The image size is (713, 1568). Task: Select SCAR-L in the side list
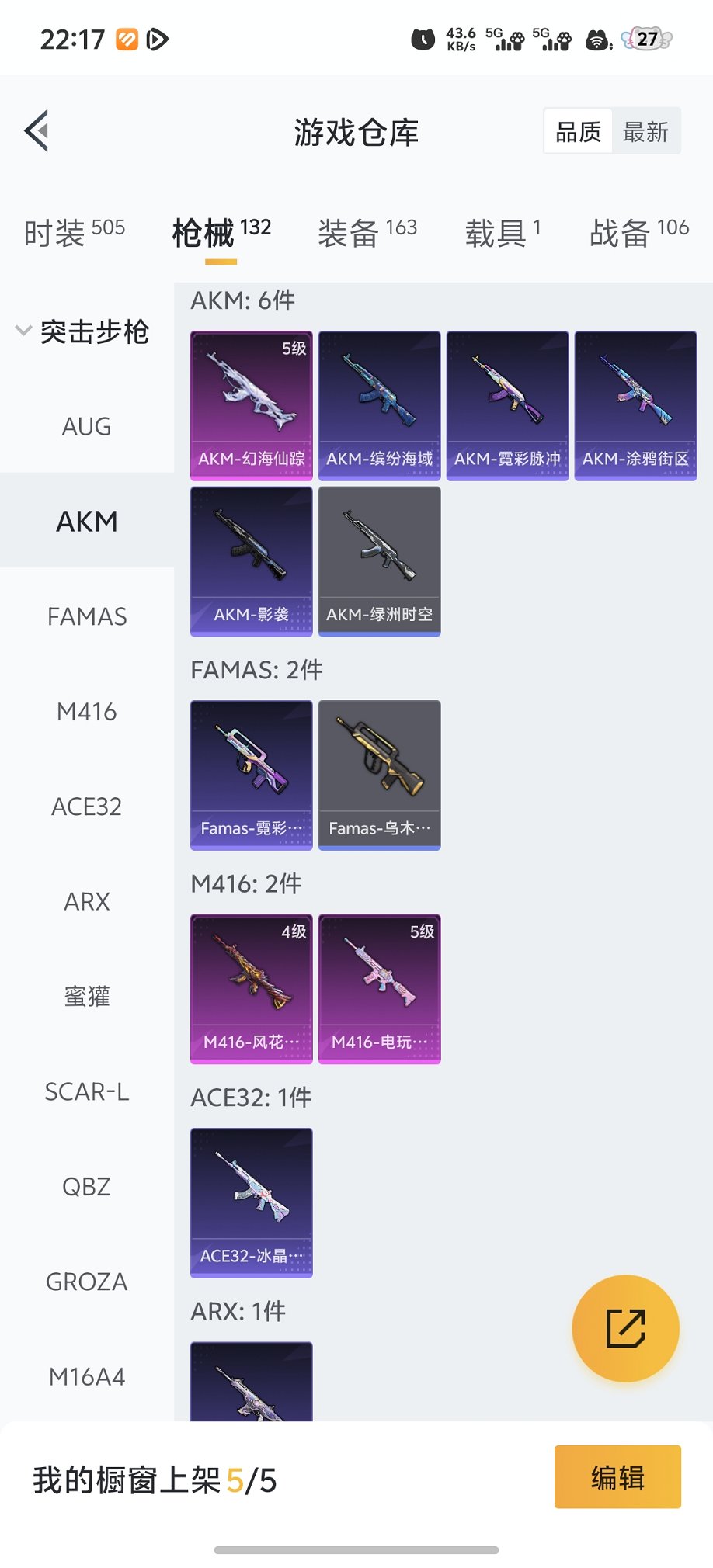(86, 1091)
